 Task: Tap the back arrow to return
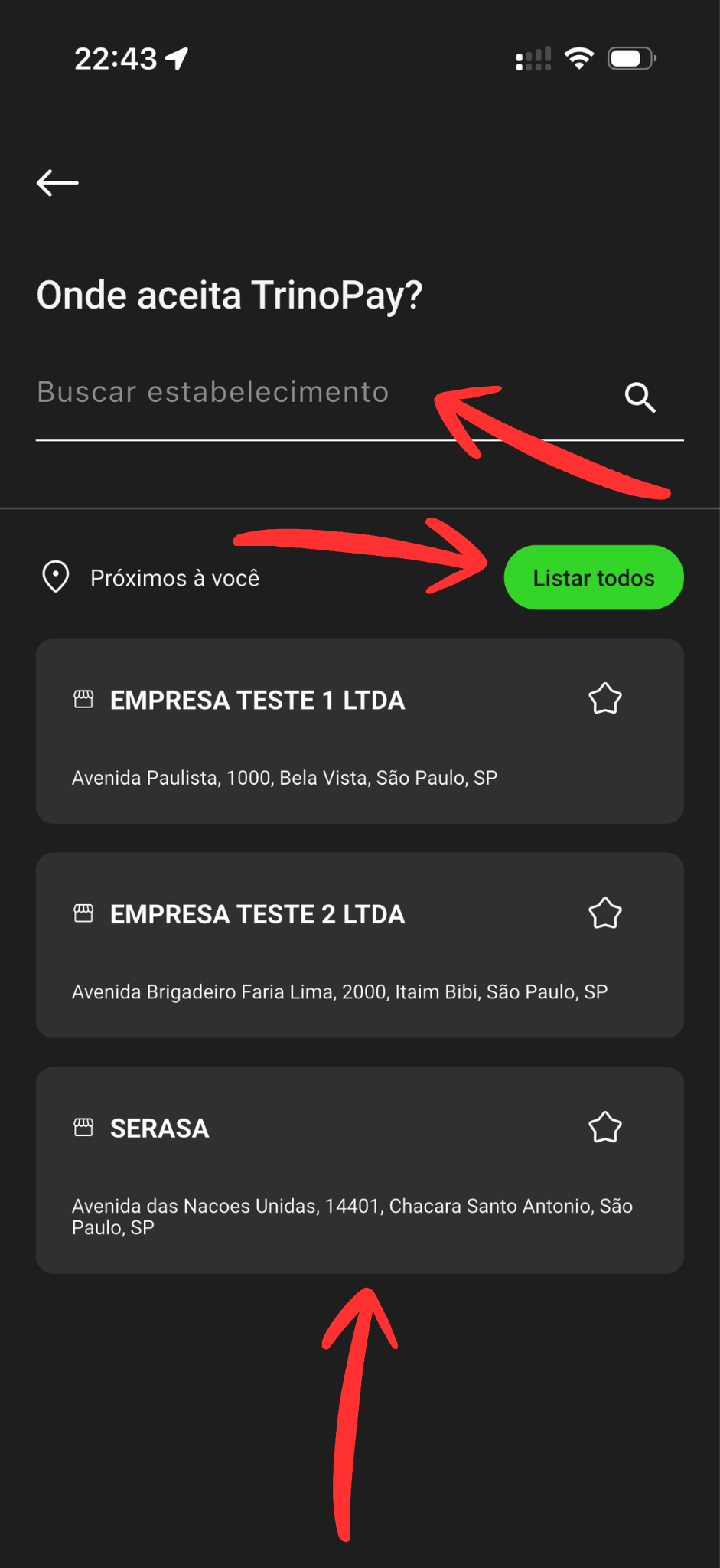(x=57, y=182)
